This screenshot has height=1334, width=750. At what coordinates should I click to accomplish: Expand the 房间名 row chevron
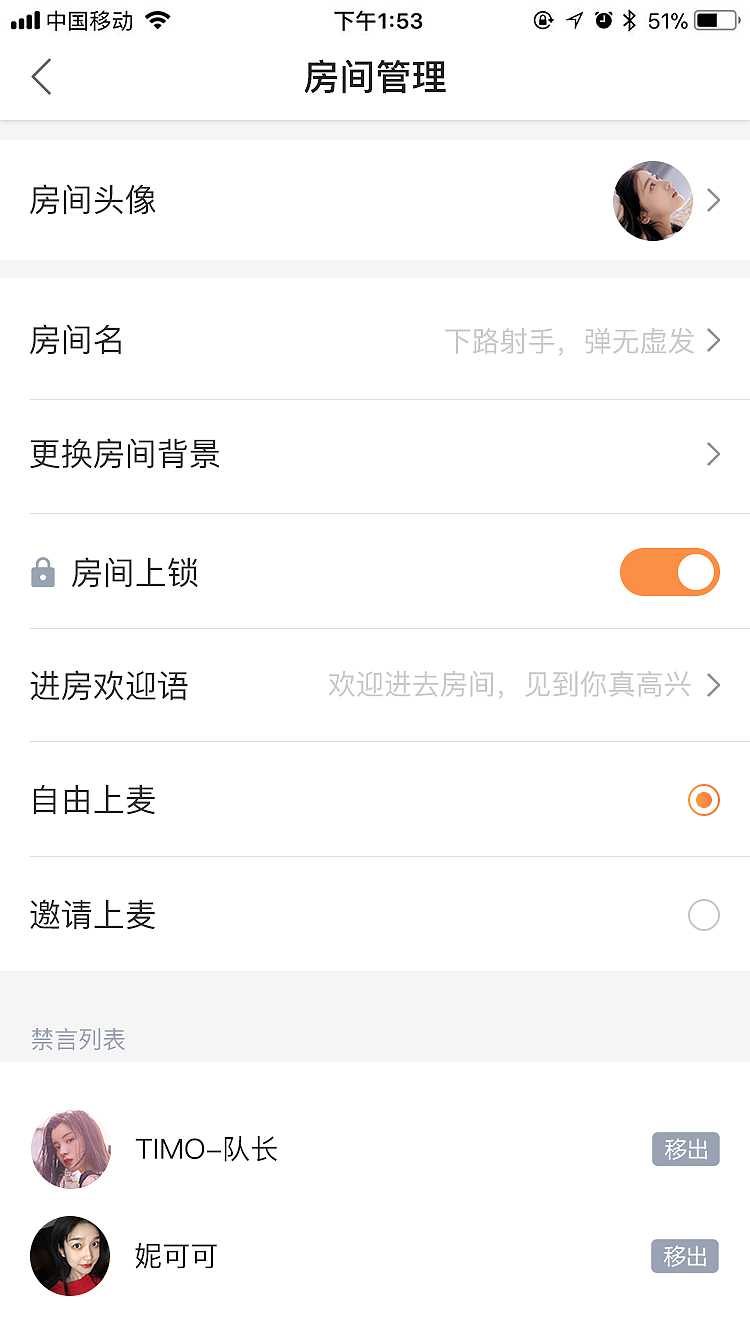(713, 341)
